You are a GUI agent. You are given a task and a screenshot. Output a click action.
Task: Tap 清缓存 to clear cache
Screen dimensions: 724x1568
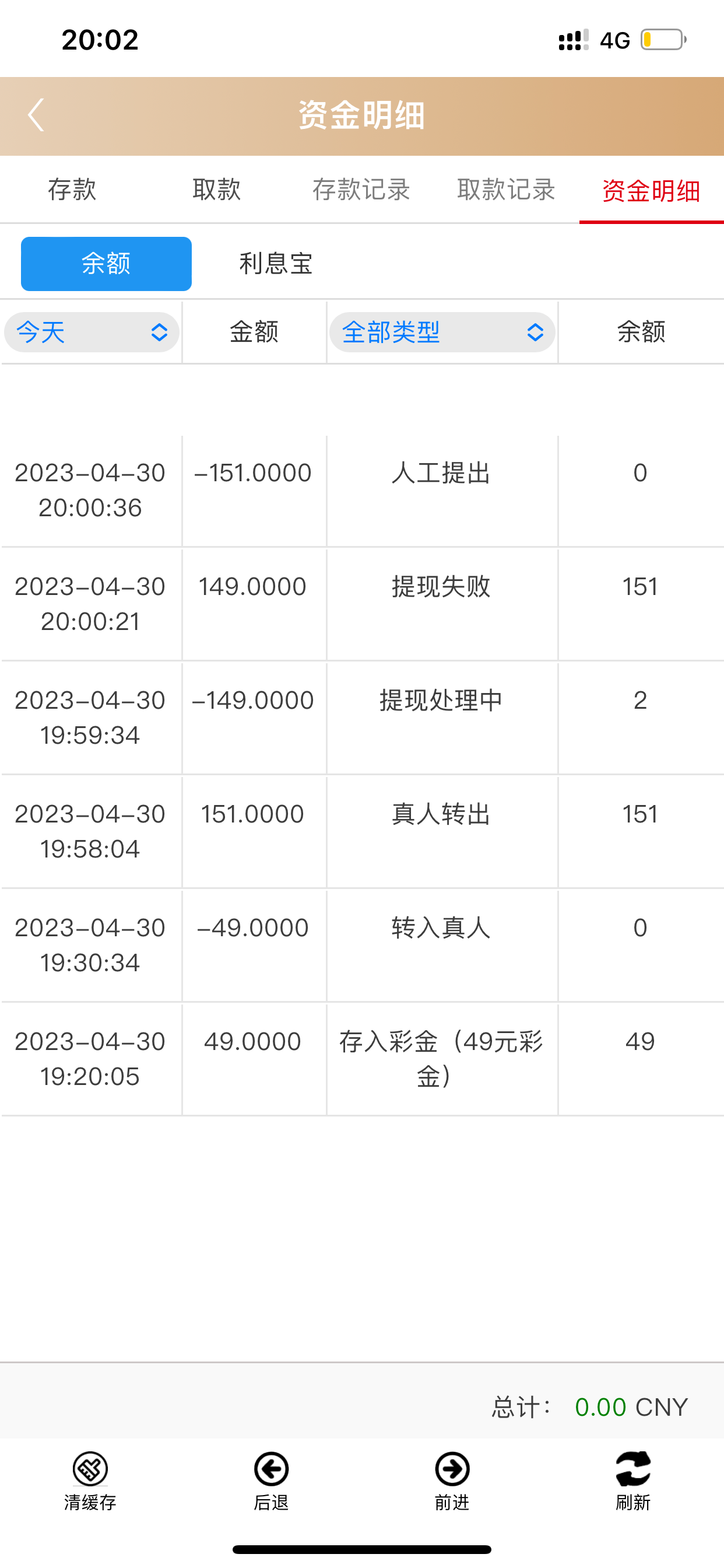coord(90,1480)
